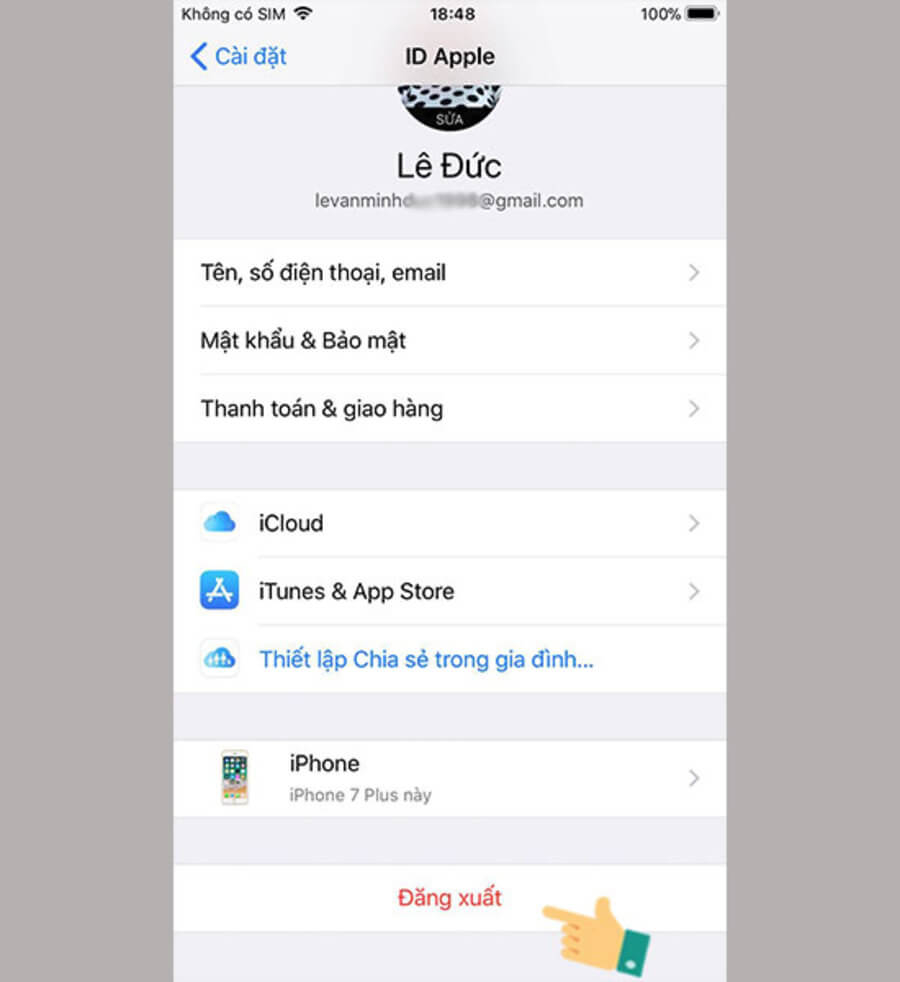This screenshot has height=982, width=900.
Task: Open iTunes & App Store
Action: [x=449, y=591]
